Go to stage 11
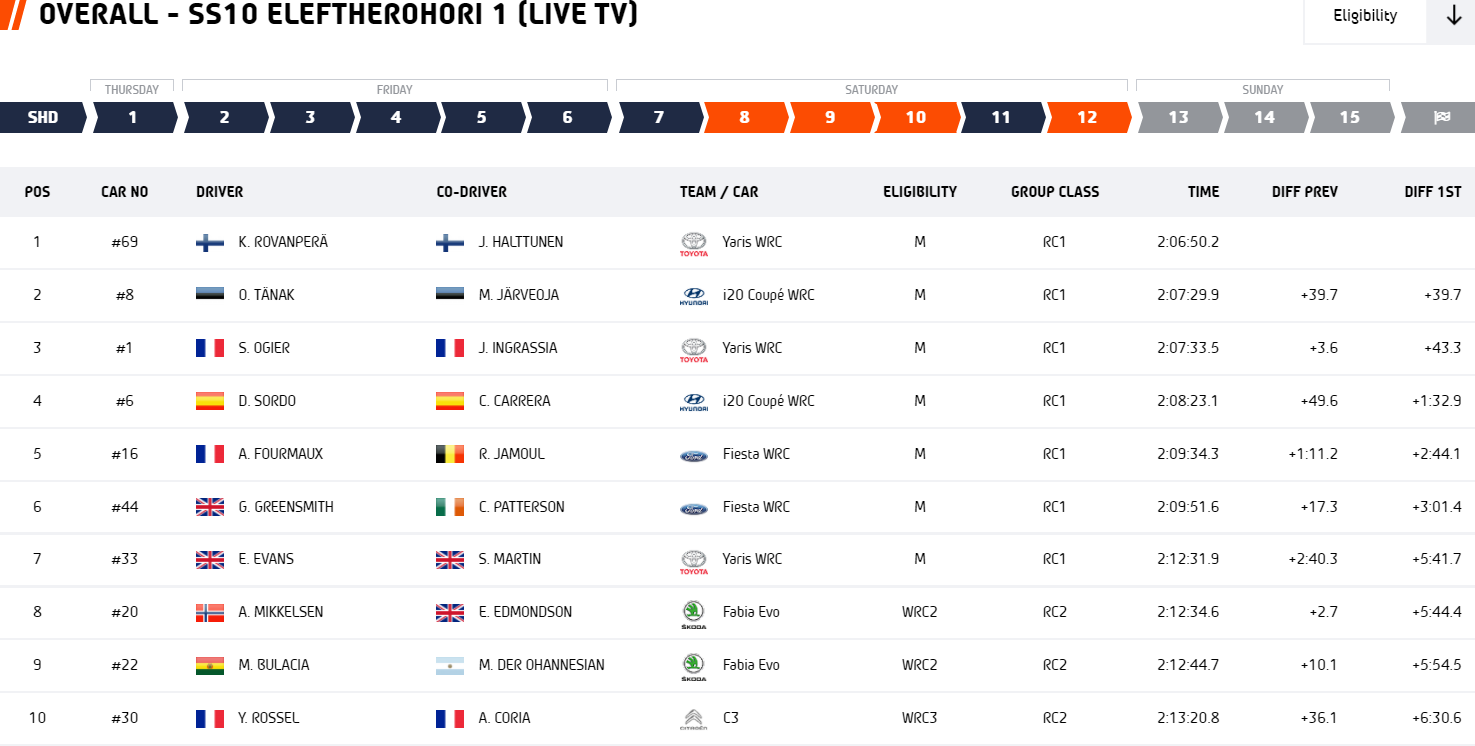Image resolution: width=1475 pixels, height=746 pixels. (1001, 117)
